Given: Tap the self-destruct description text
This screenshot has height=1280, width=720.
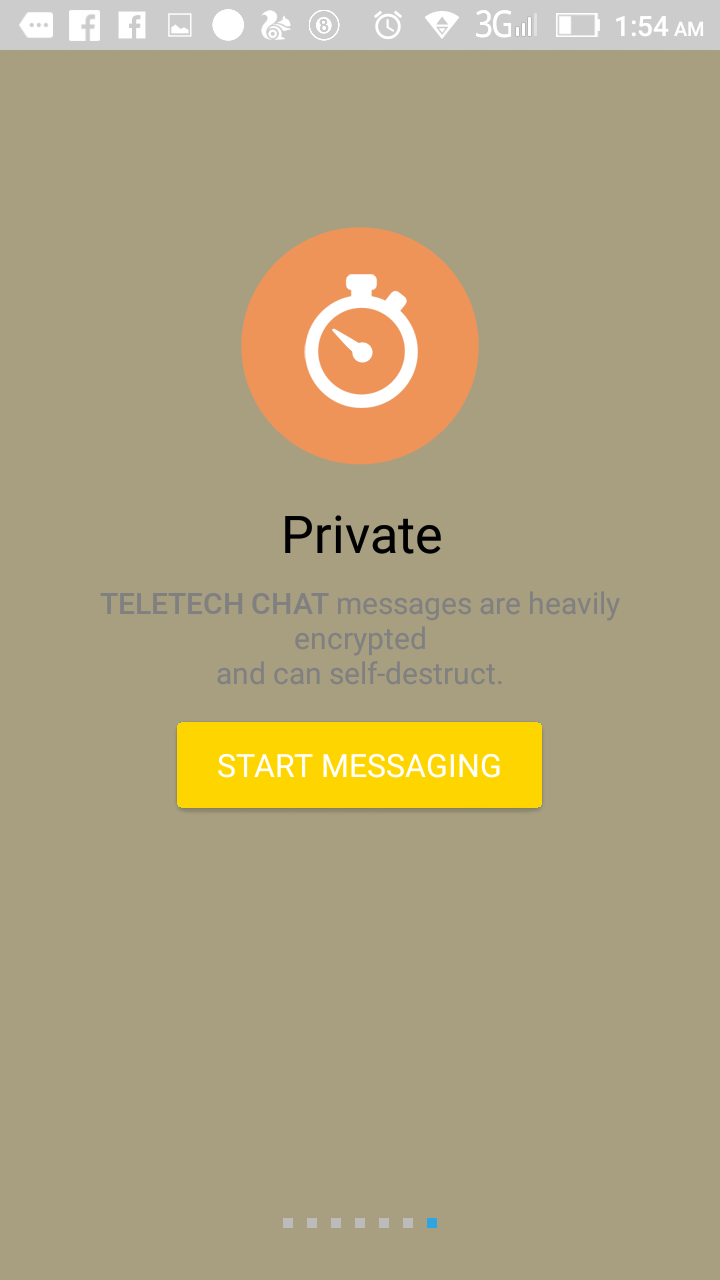Looking at the screenshot, I should [360, 638].
